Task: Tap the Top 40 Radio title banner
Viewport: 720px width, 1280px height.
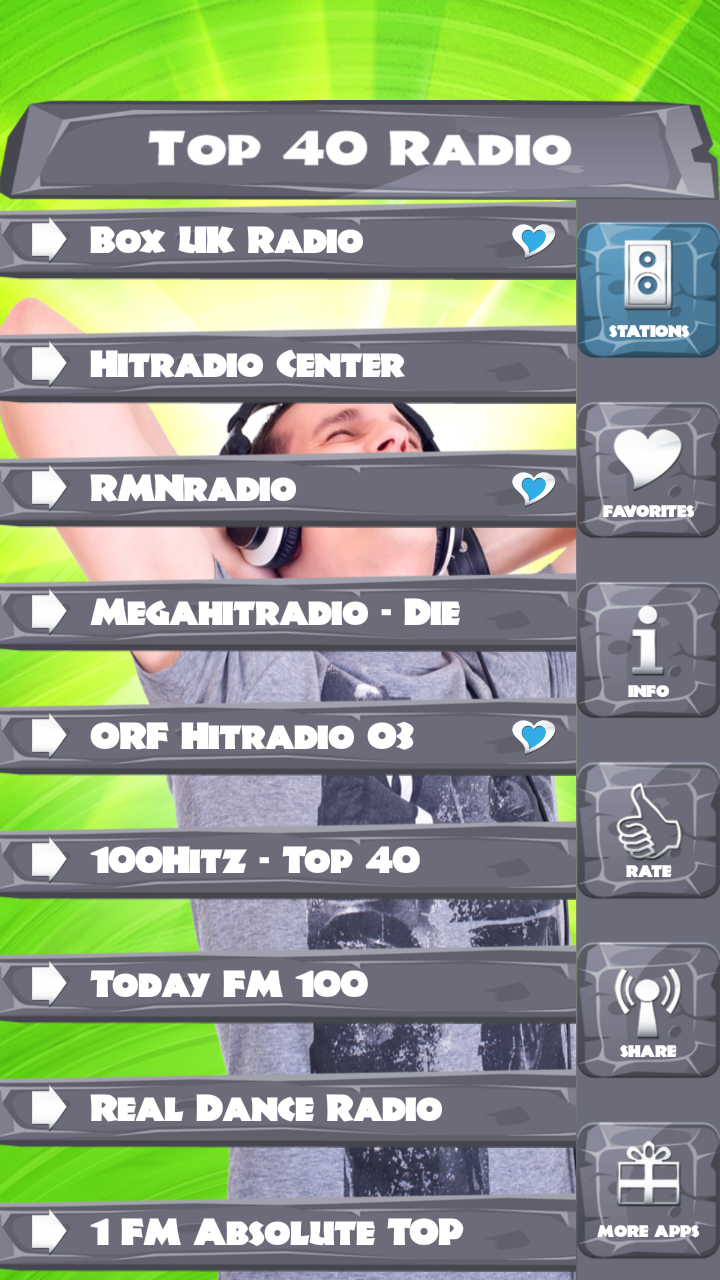Action: (360, 146)
